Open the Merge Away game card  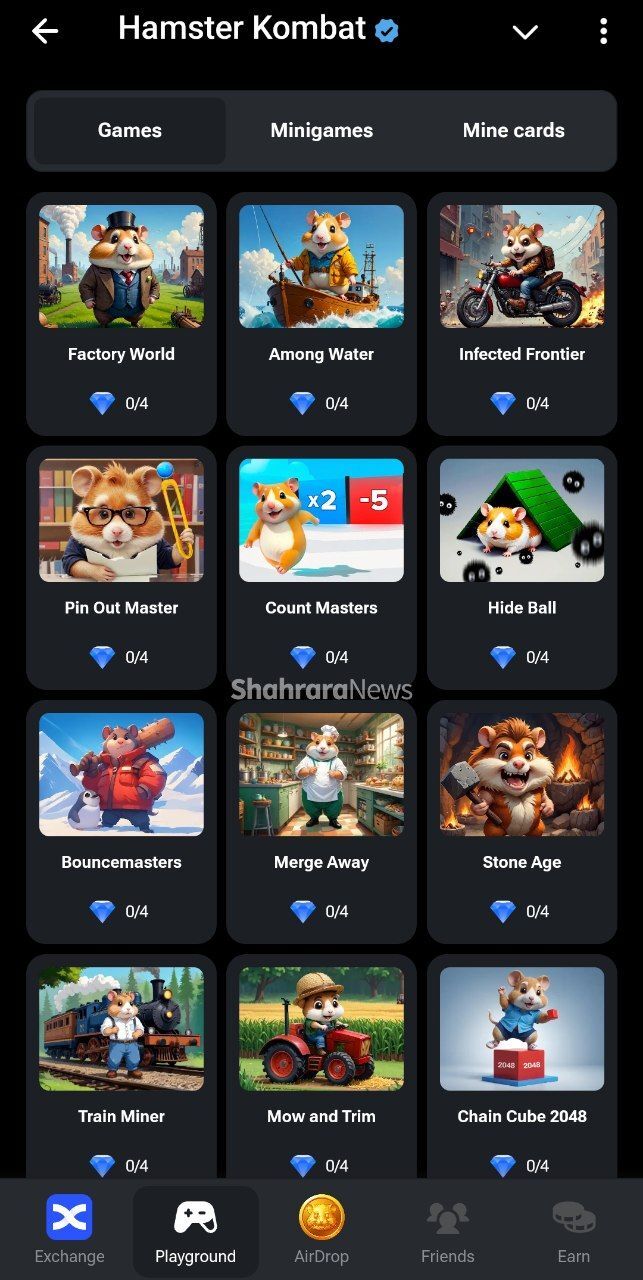[x=321, y=820]
